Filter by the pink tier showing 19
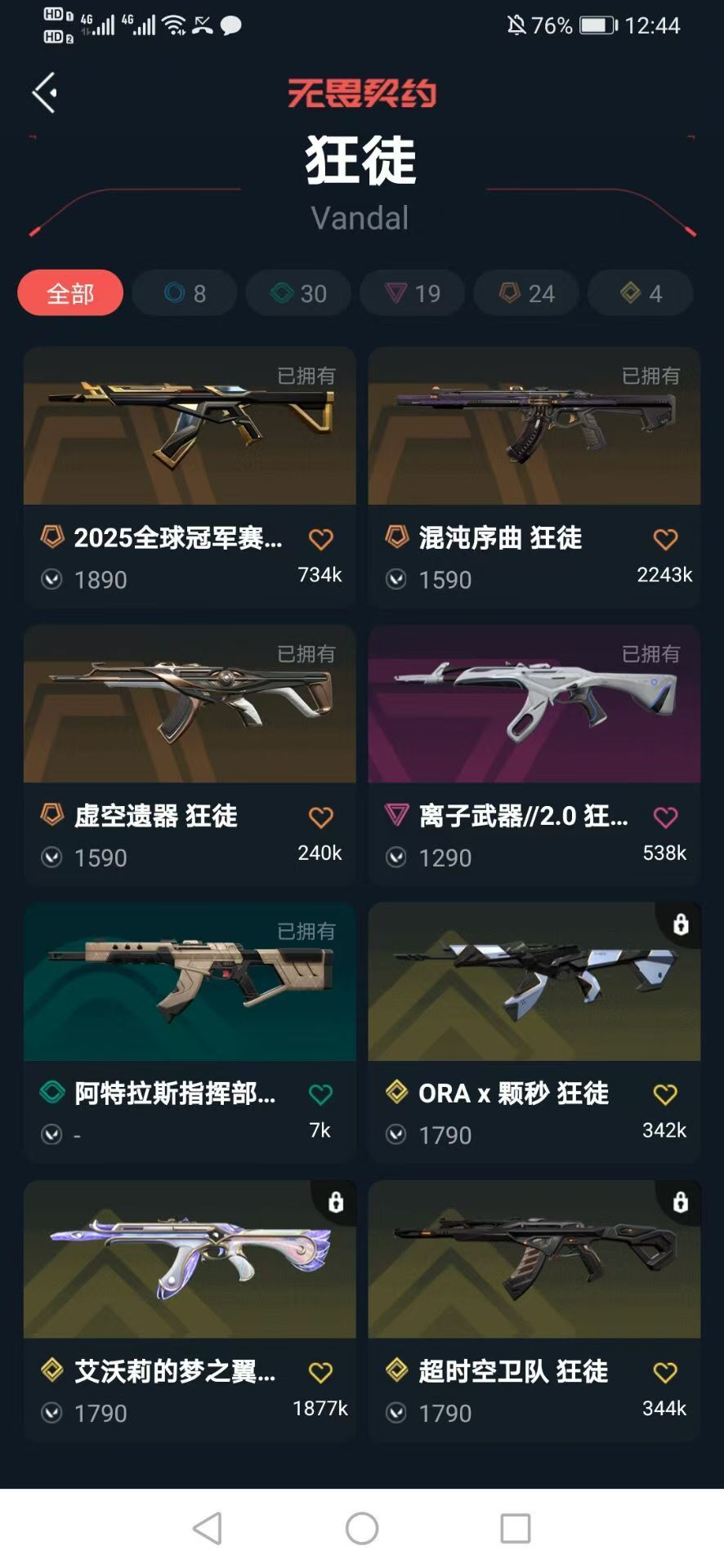The image size is (724, 1568). 413,292
